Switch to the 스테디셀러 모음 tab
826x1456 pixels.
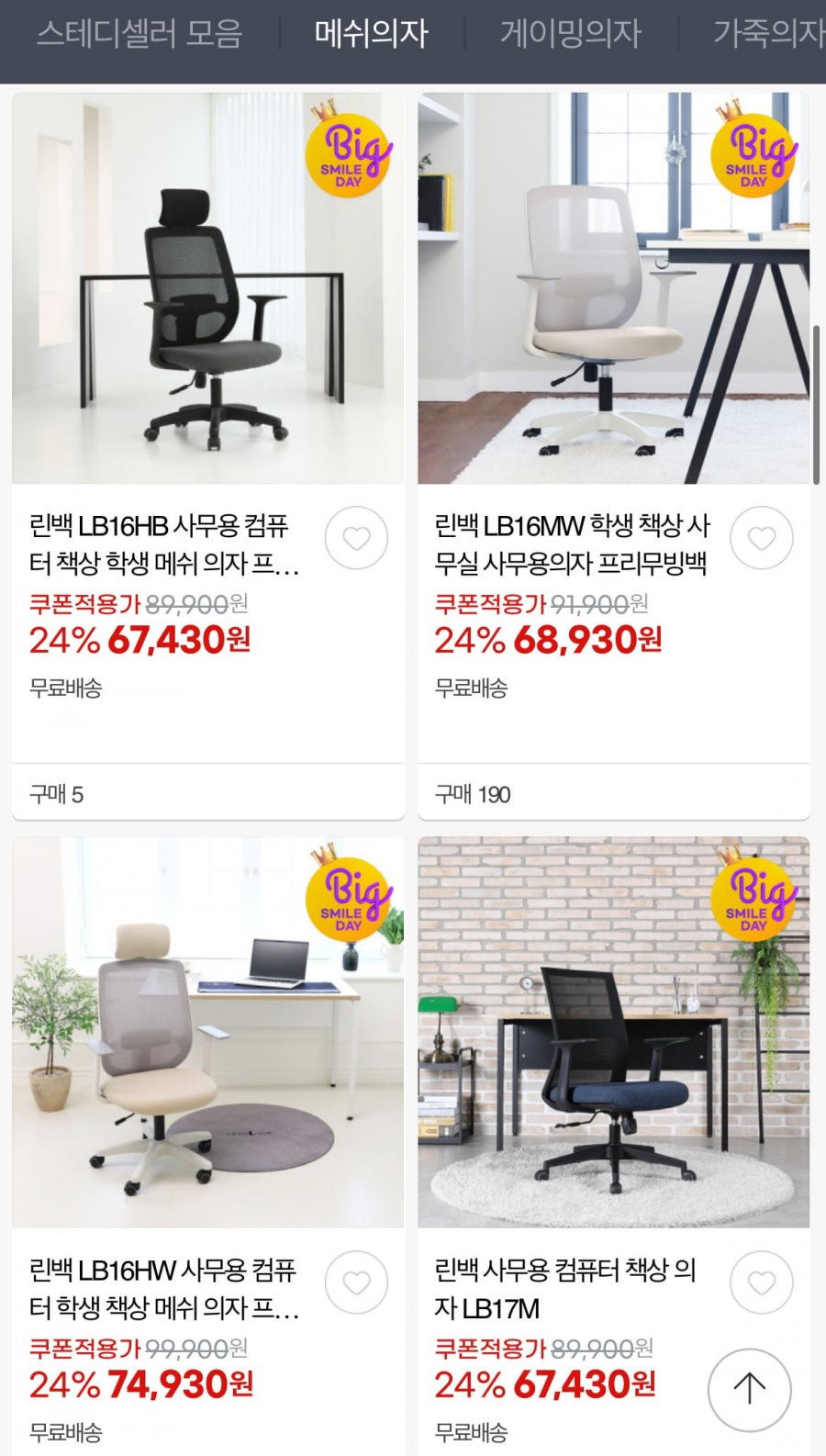[140, 34]
